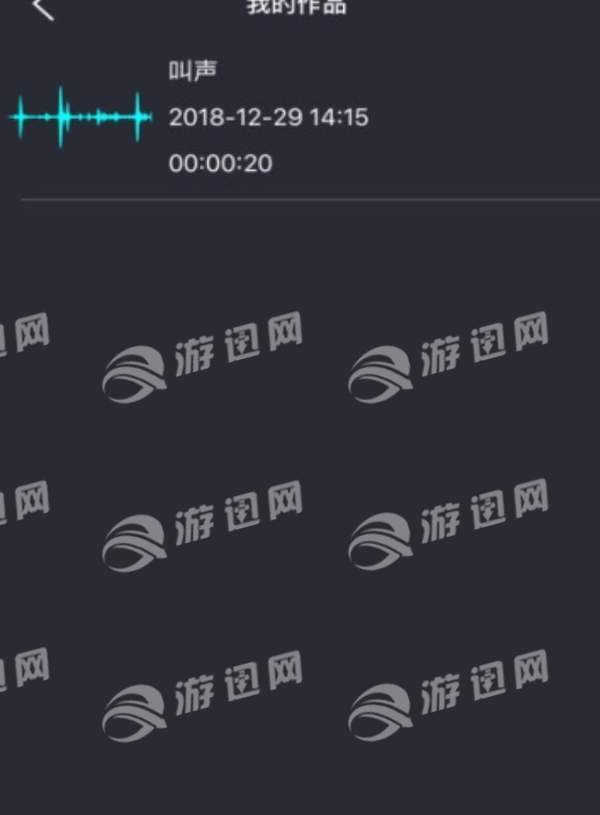Open the 叫声 recording

[267, 117]
